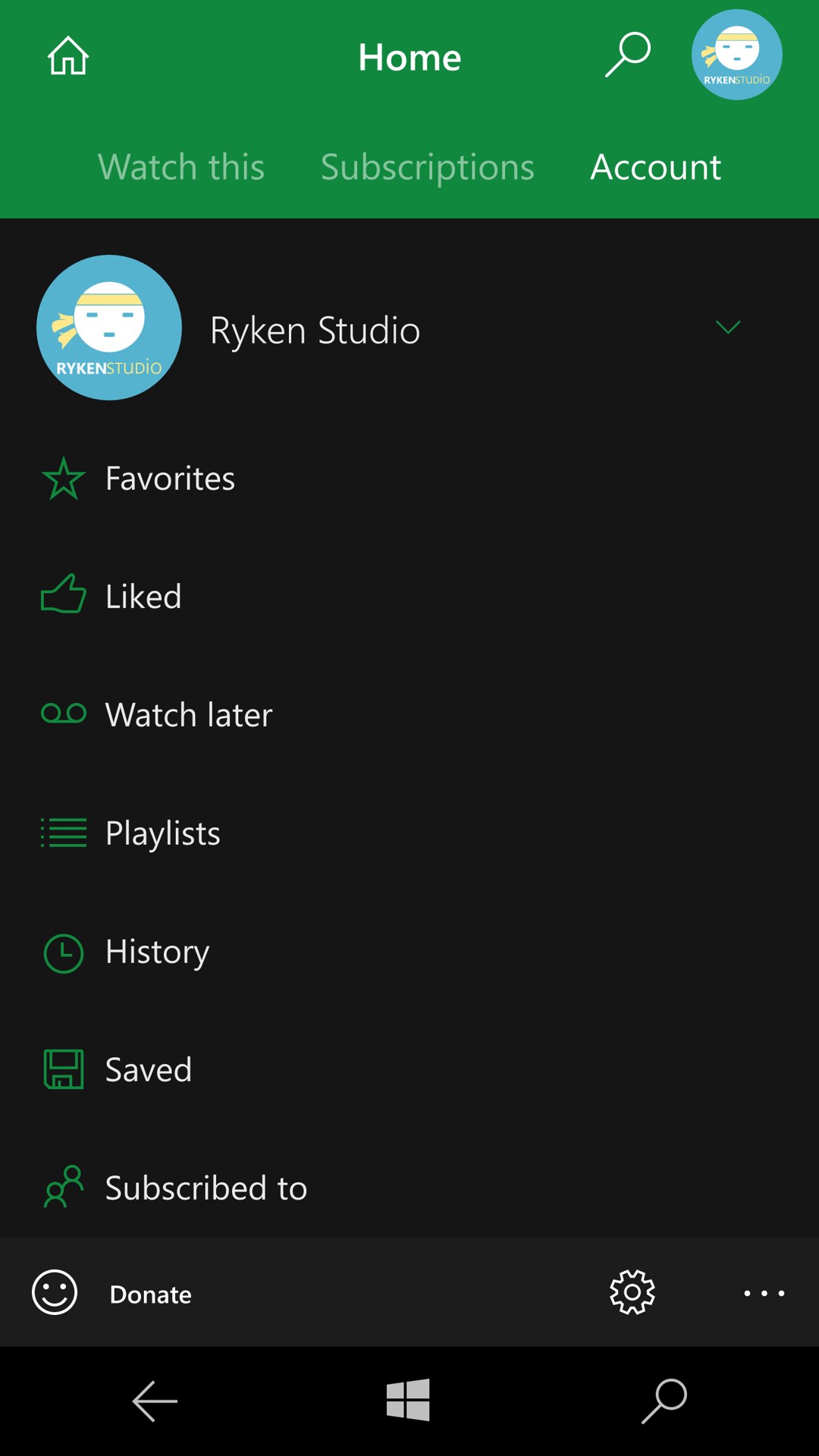Switch to the Watch this tab
Screen dimensions: 819x1456
pyautogui.click(x=181, y=167)
